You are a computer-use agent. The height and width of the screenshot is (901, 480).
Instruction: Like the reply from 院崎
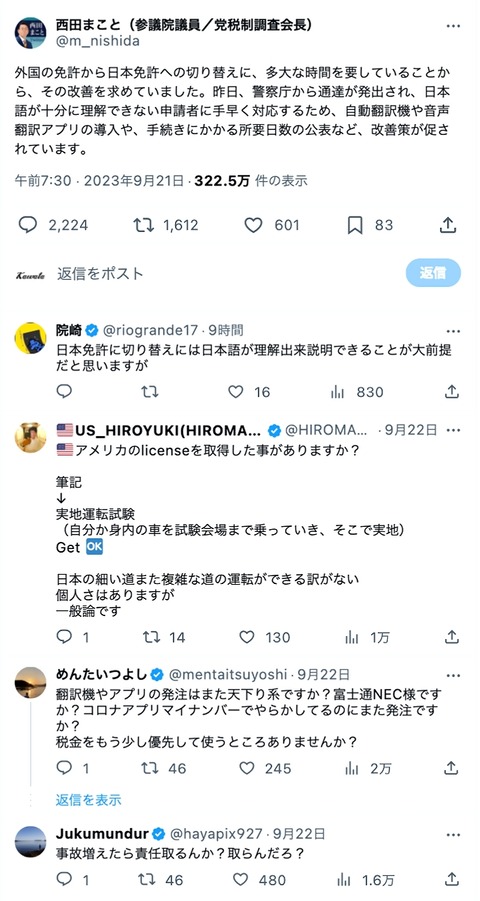click(236, 392)
